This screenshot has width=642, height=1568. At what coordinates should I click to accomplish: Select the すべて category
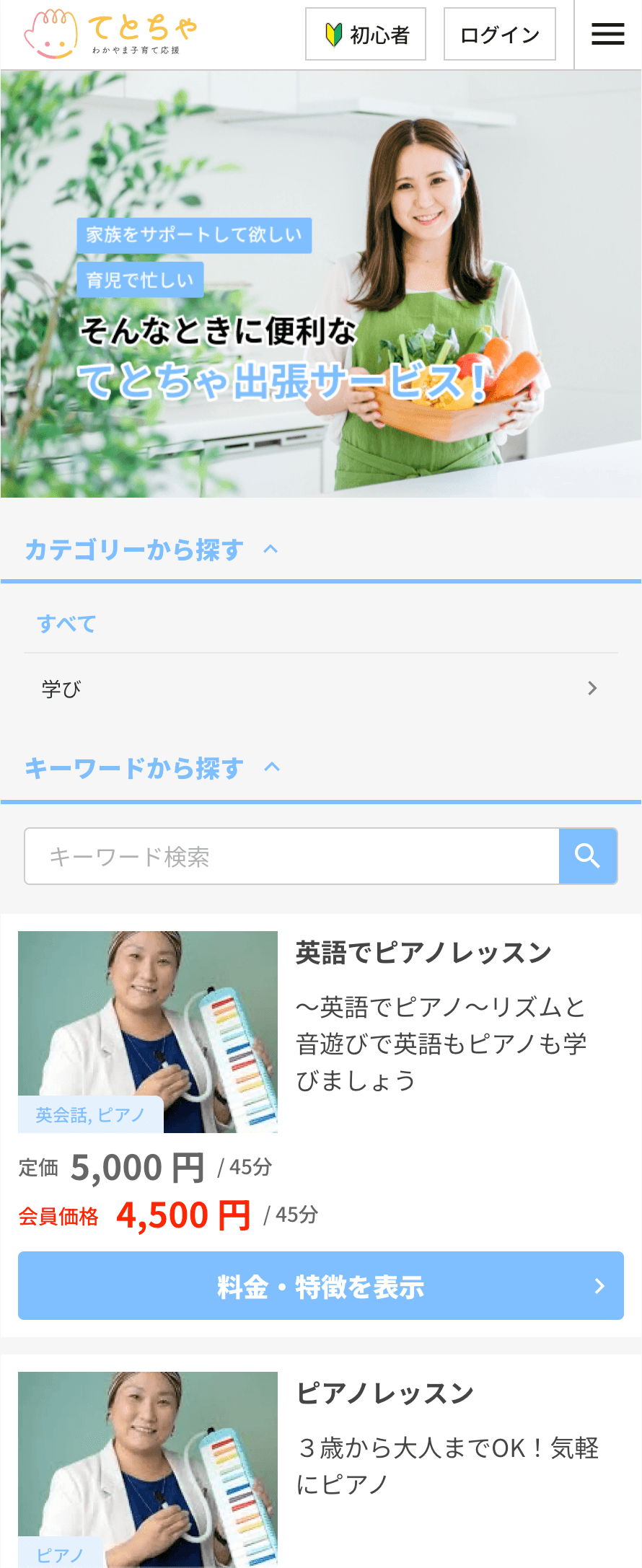66,623
